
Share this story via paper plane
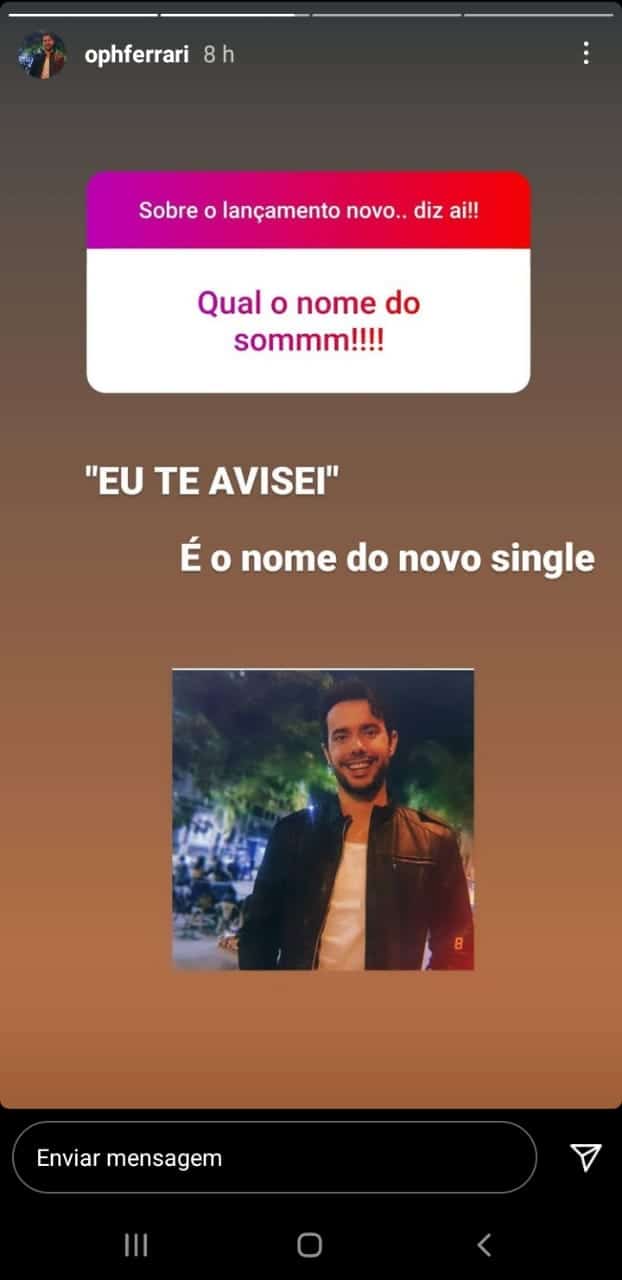coord(585,1158)
